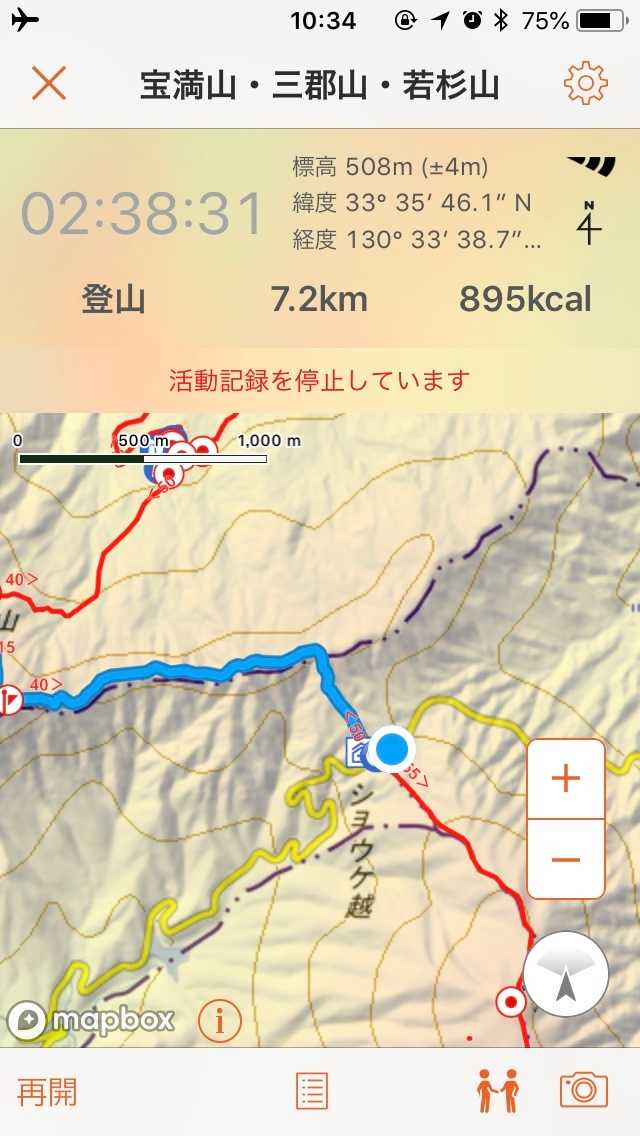Viewport: 640px width, 1136px height.
Task: Open the settings gear
Action: 586,84
